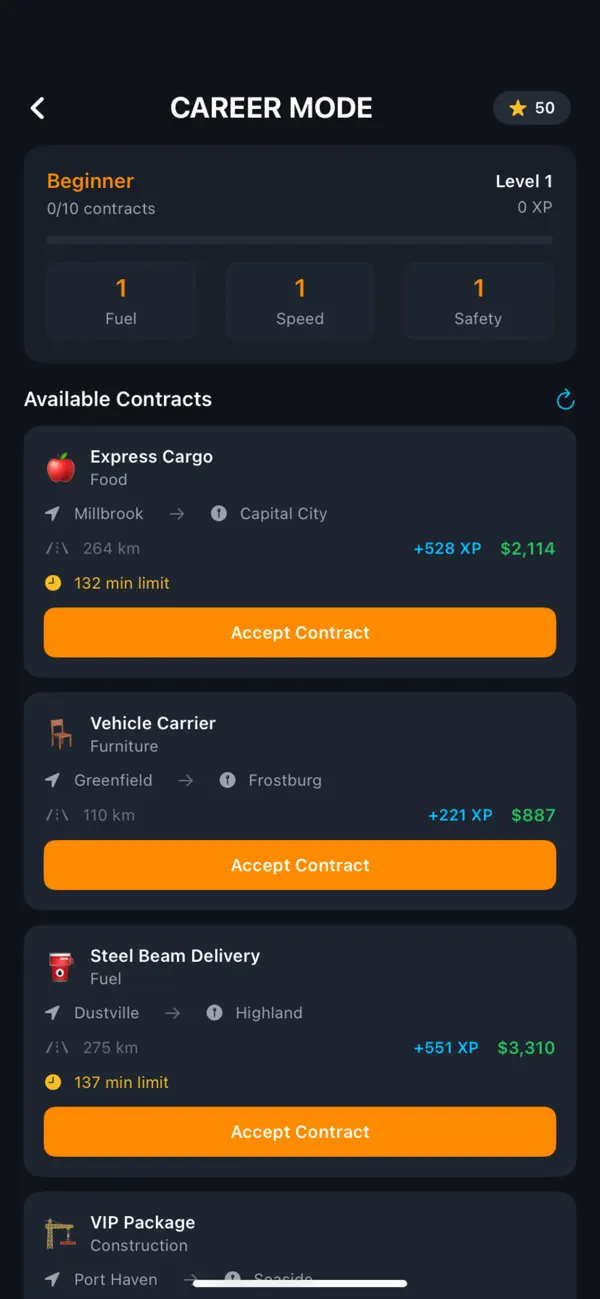Refresh the available contracts list

tap(565, 400)
